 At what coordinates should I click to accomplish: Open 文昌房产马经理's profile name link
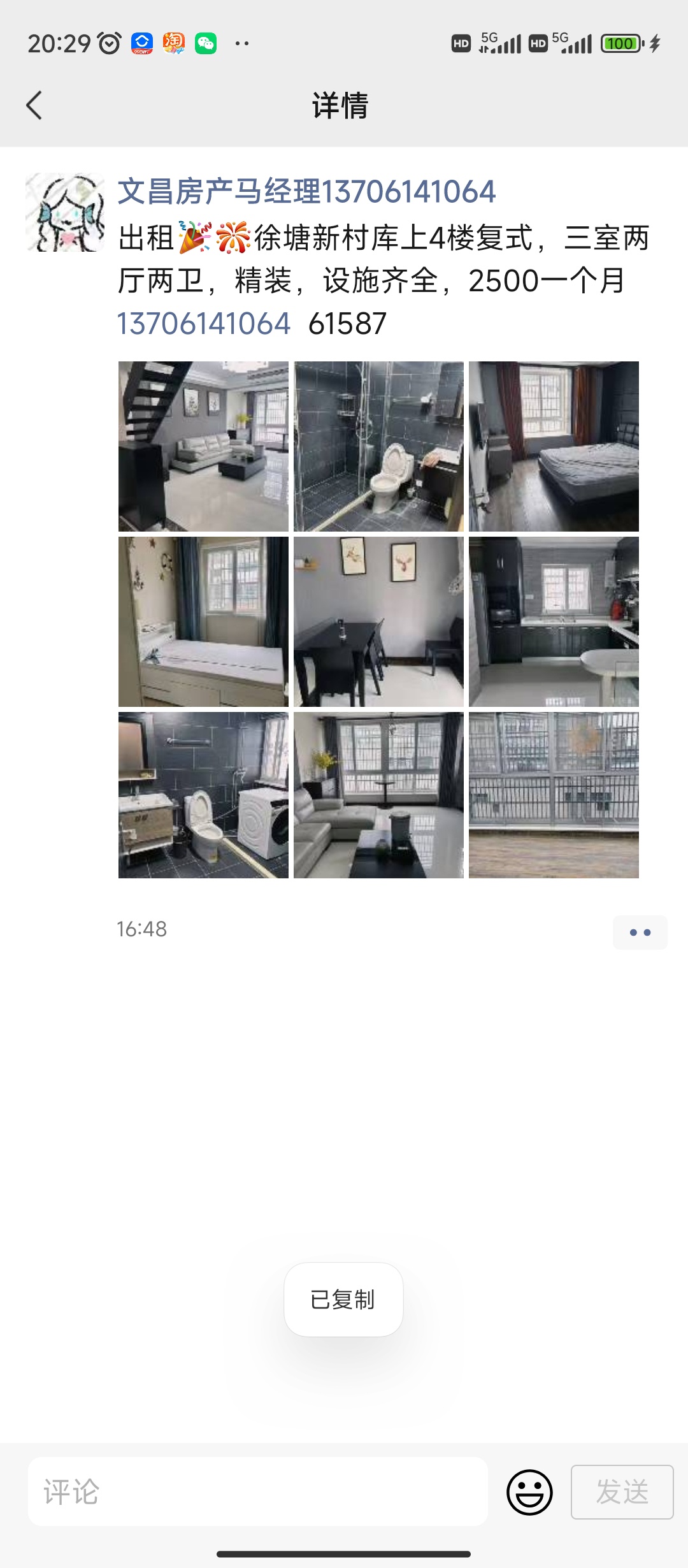click(x=306, y=191)
